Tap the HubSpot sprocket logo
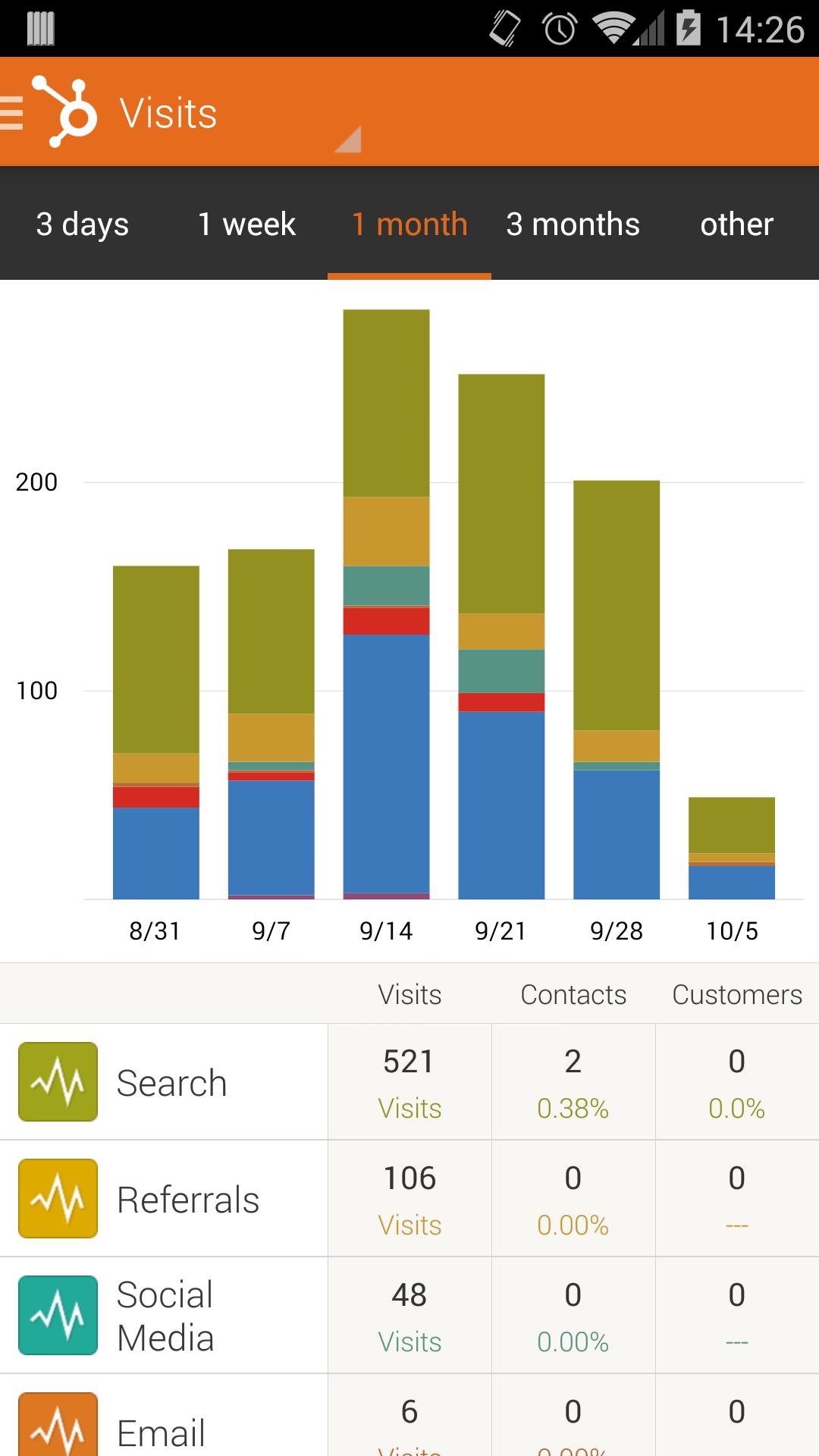The image size is (819, 1456). point(67,111)
